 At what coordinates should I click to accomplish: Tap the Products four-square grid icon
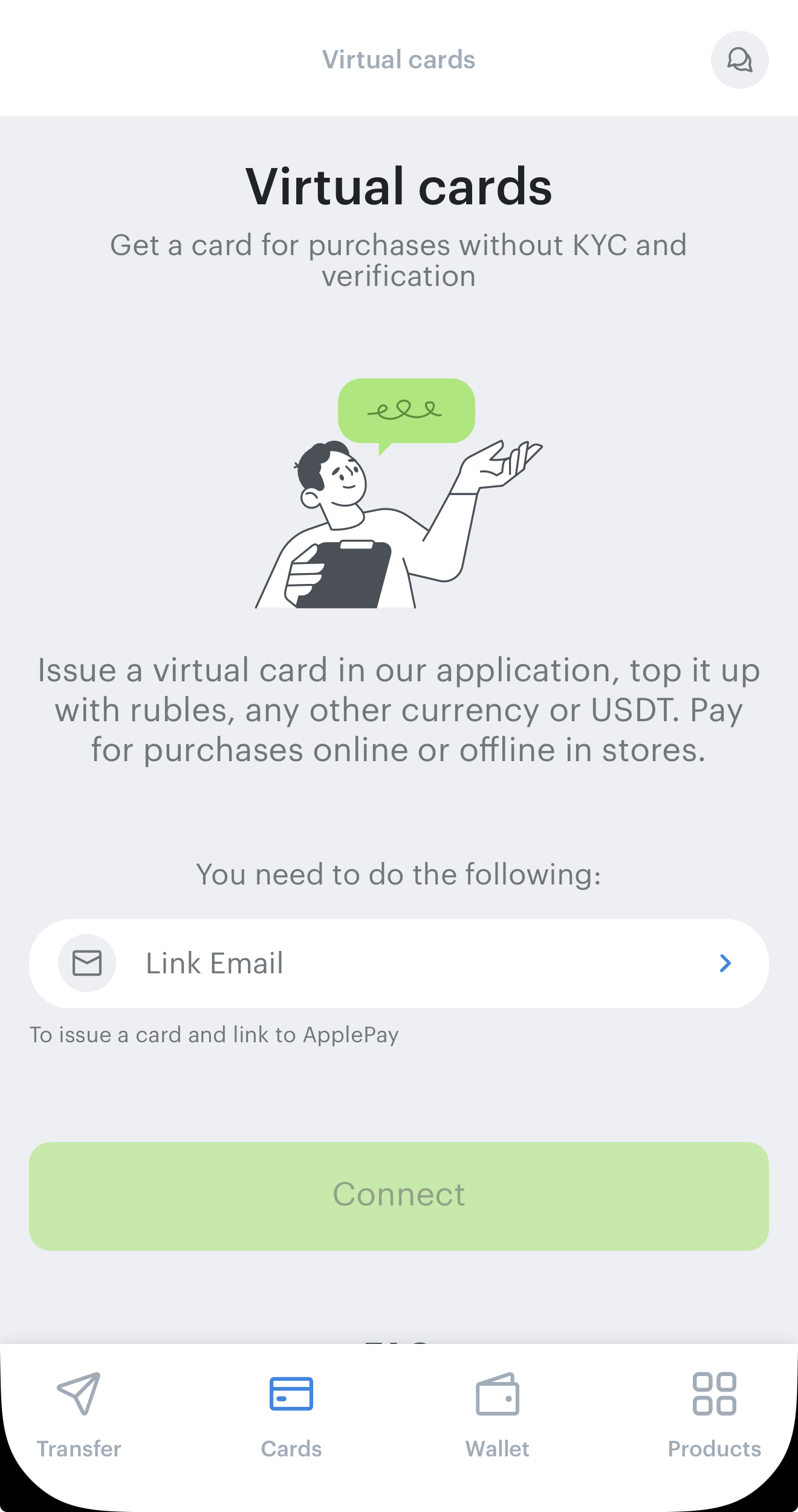click(715, 1394)
